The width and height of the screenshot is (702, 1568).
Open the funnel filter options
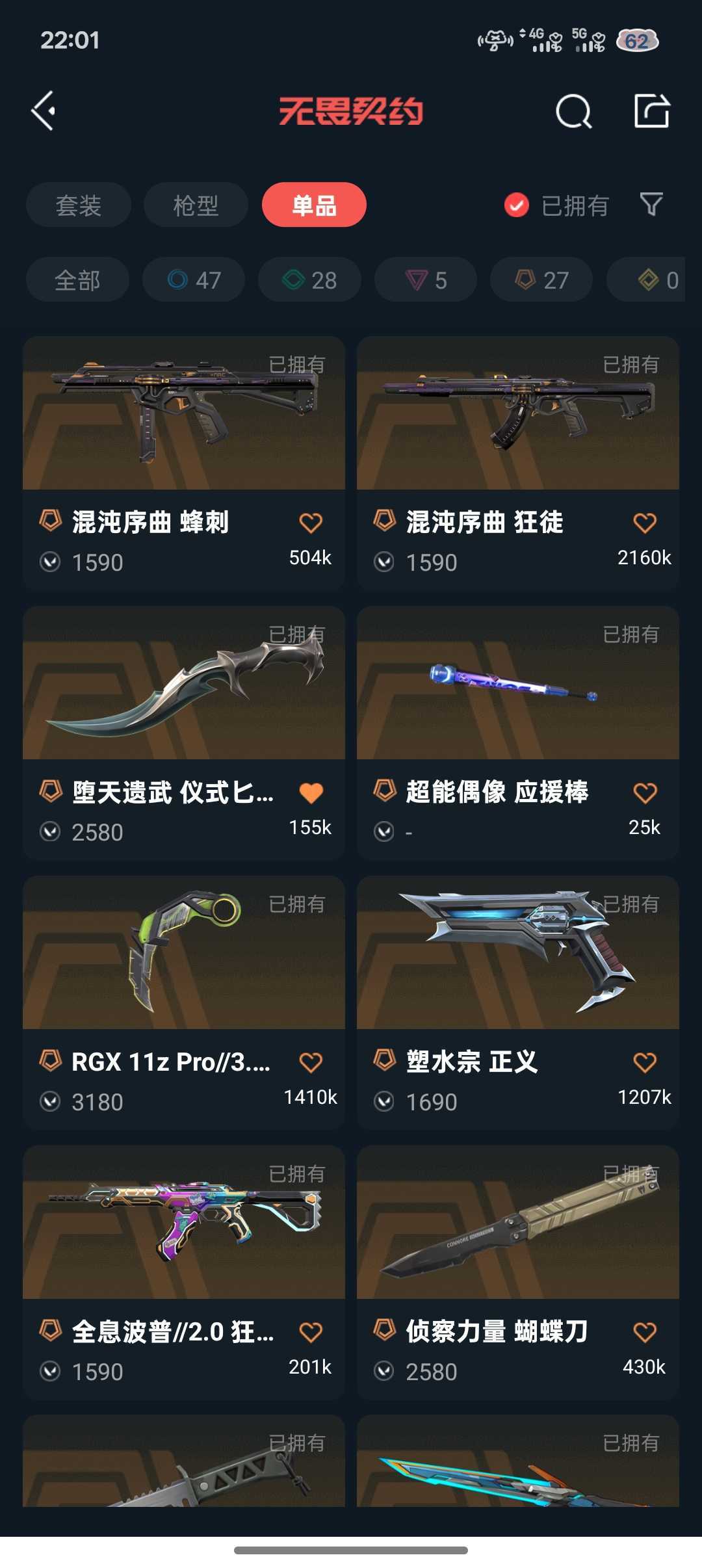[651, 205]
